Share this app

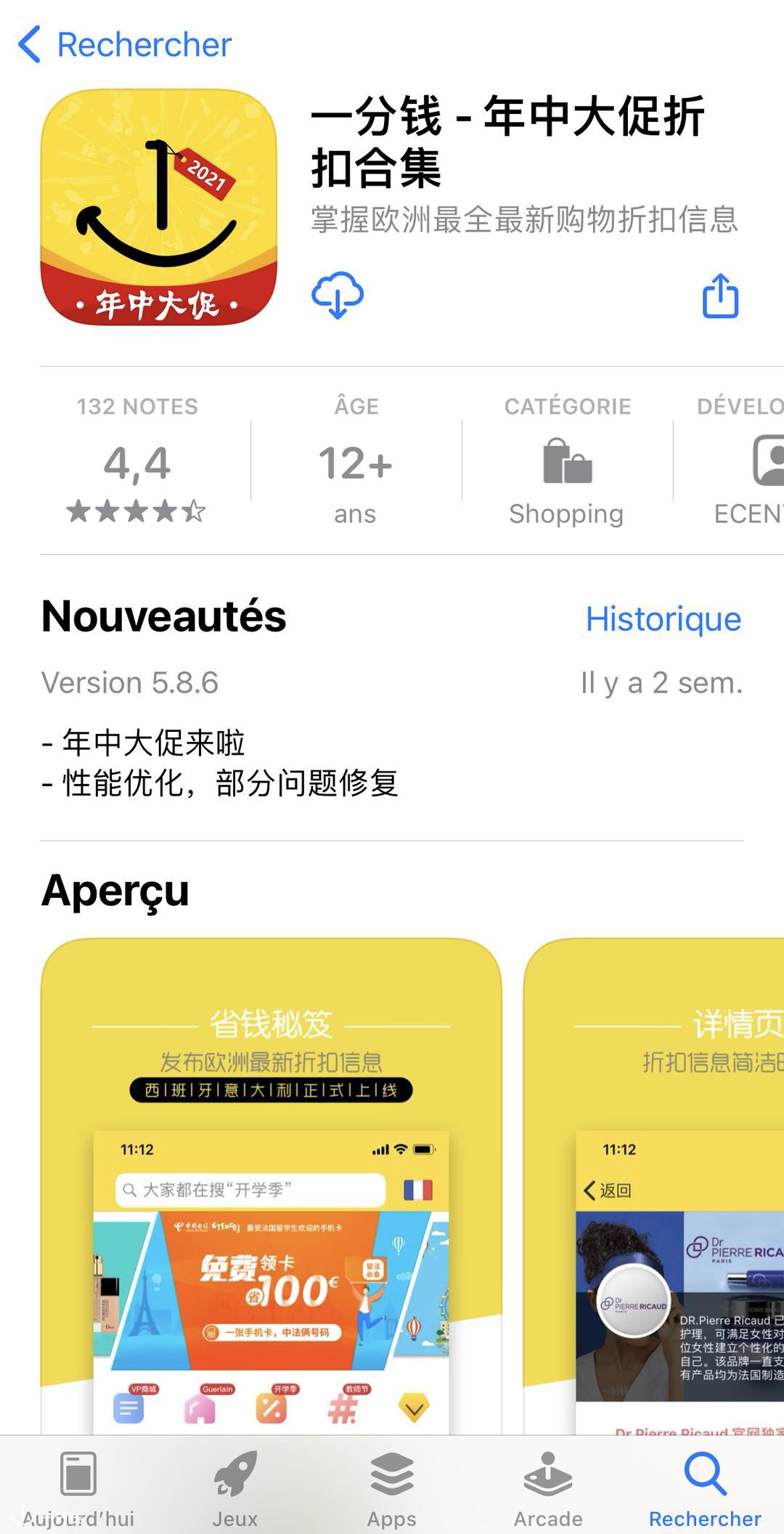(x=720, y=296)
